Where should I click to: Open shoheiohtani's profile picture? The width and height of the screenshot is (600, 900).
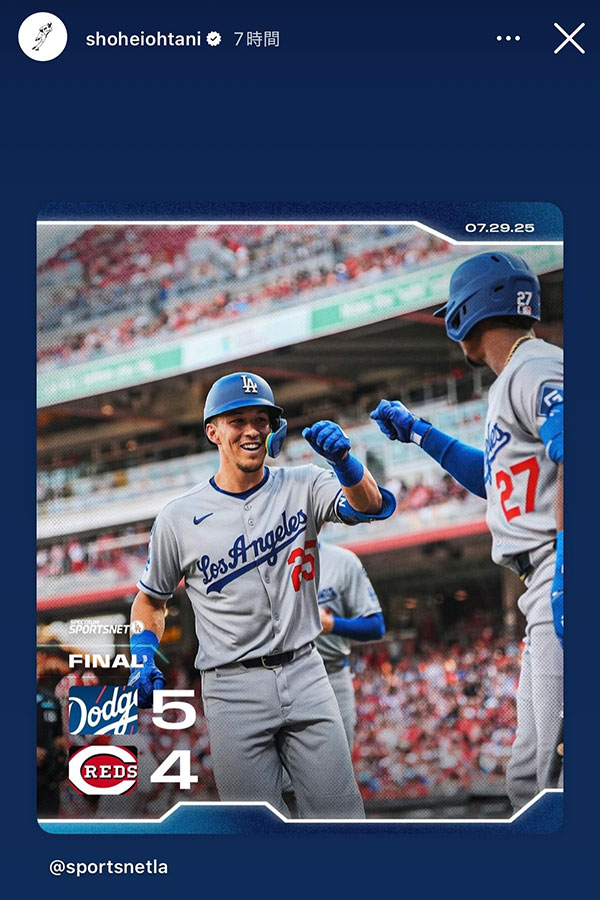pos(43,38)
